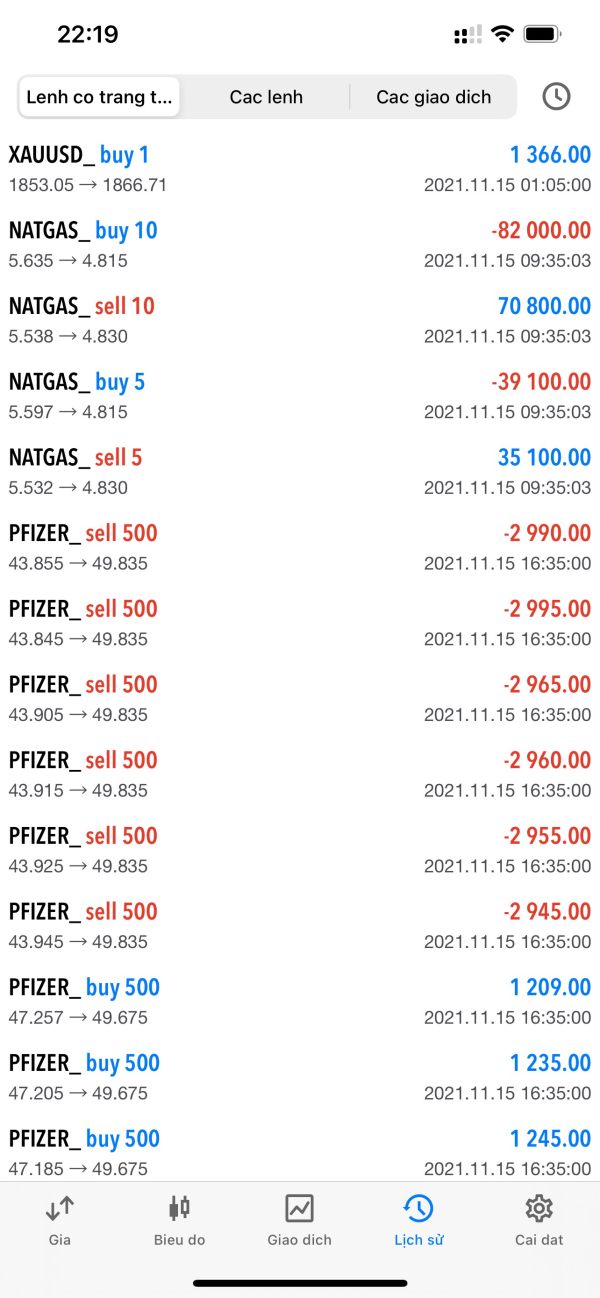
Task: Open the NATGAS sell 10 position
Action: point(300,321)
